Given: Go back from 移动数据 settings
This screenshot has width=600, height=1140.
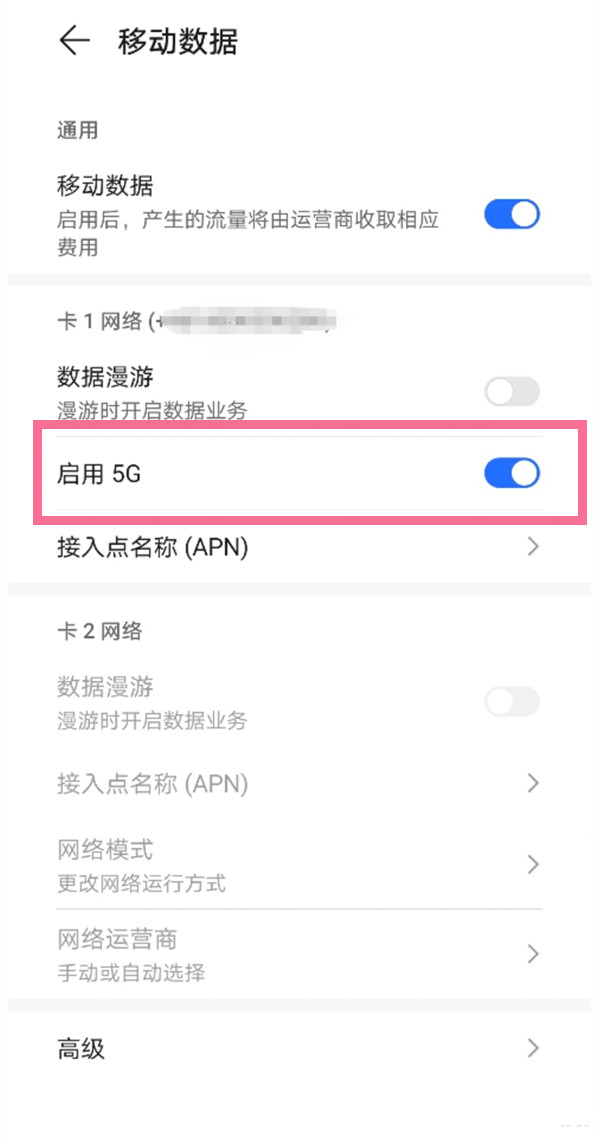Looking at the screenshot, I should click(x=74, y=41).
